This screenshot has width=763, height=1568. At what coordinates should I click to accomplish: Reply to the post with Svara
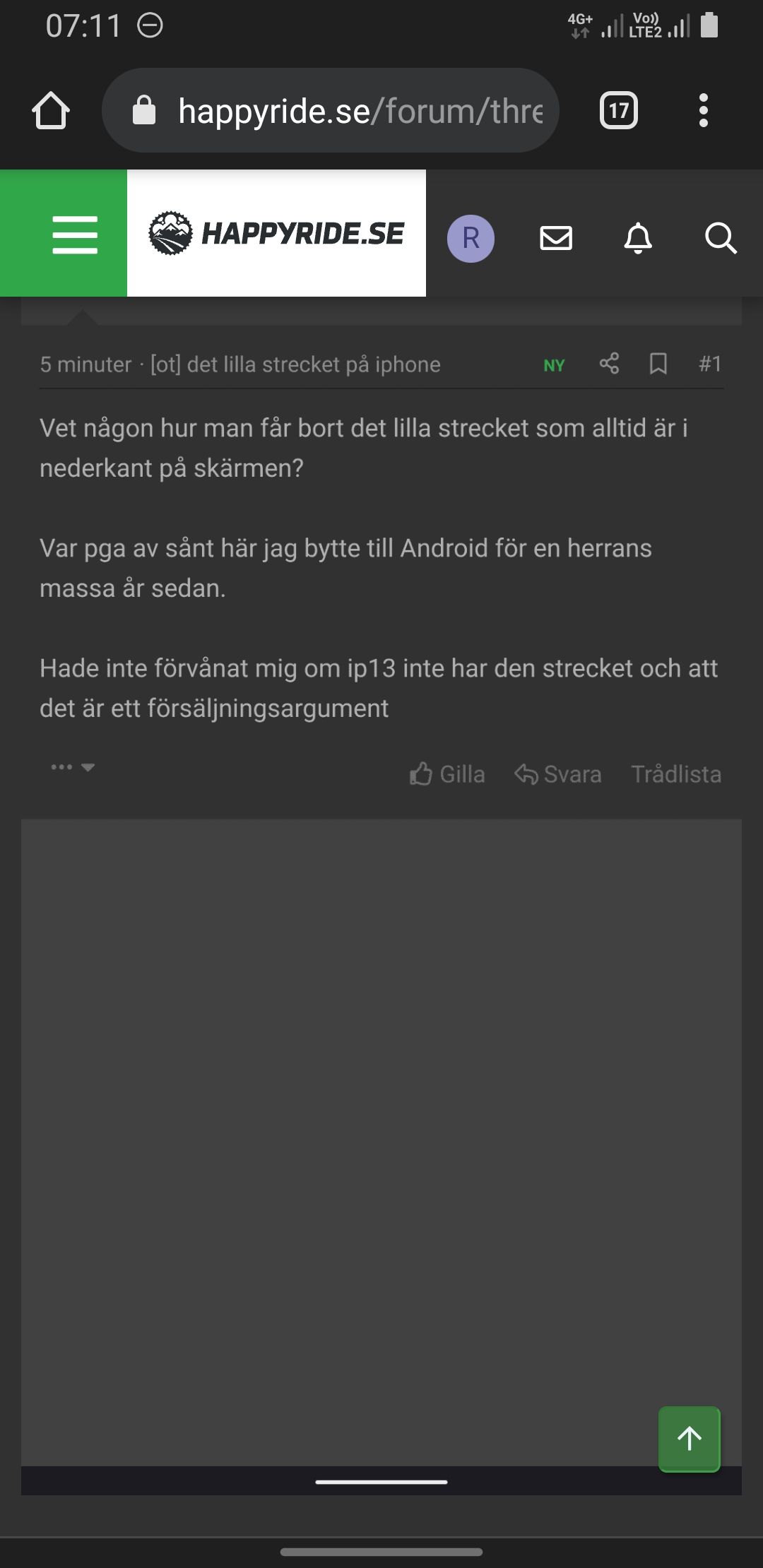[x=558, y=774]
